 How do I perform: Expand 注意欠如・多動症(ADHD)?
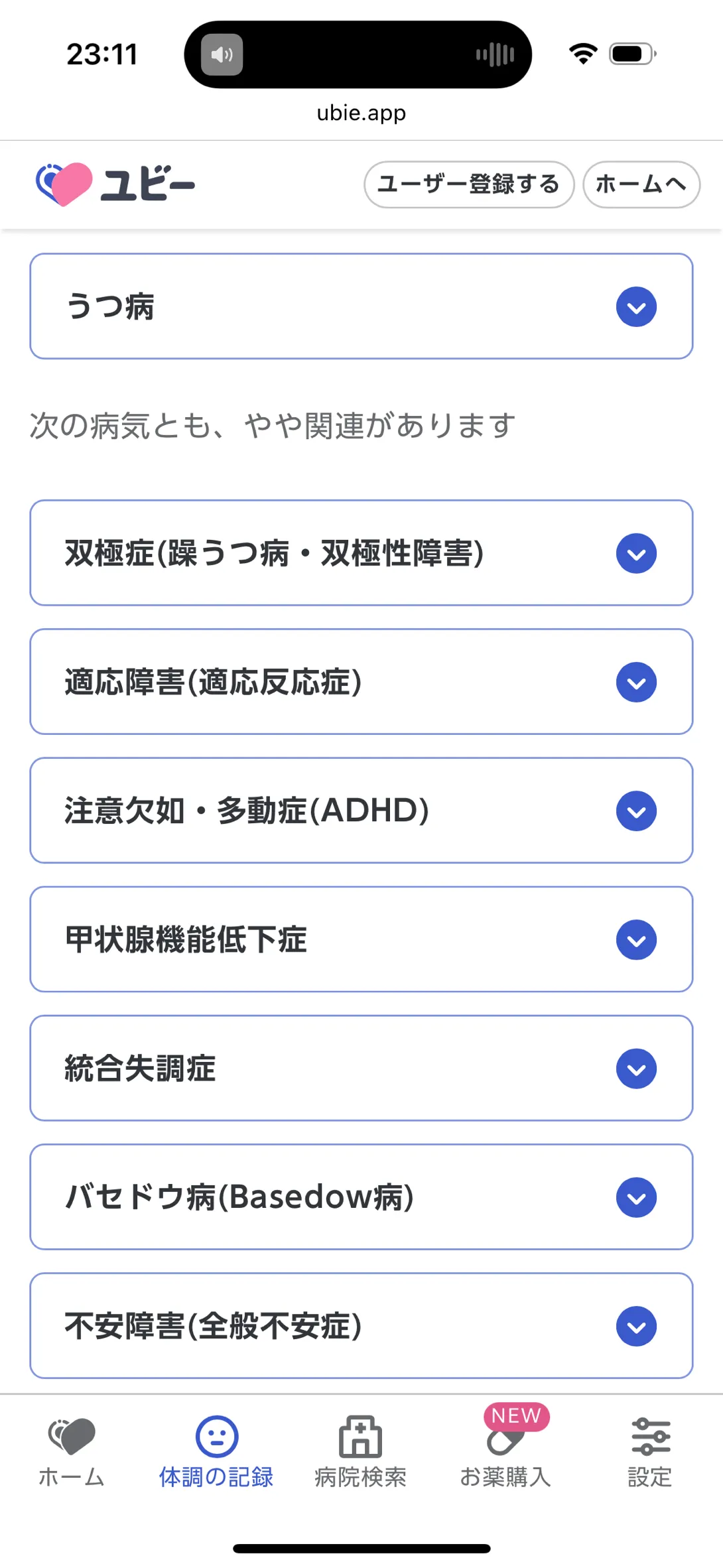coord(361,811)
